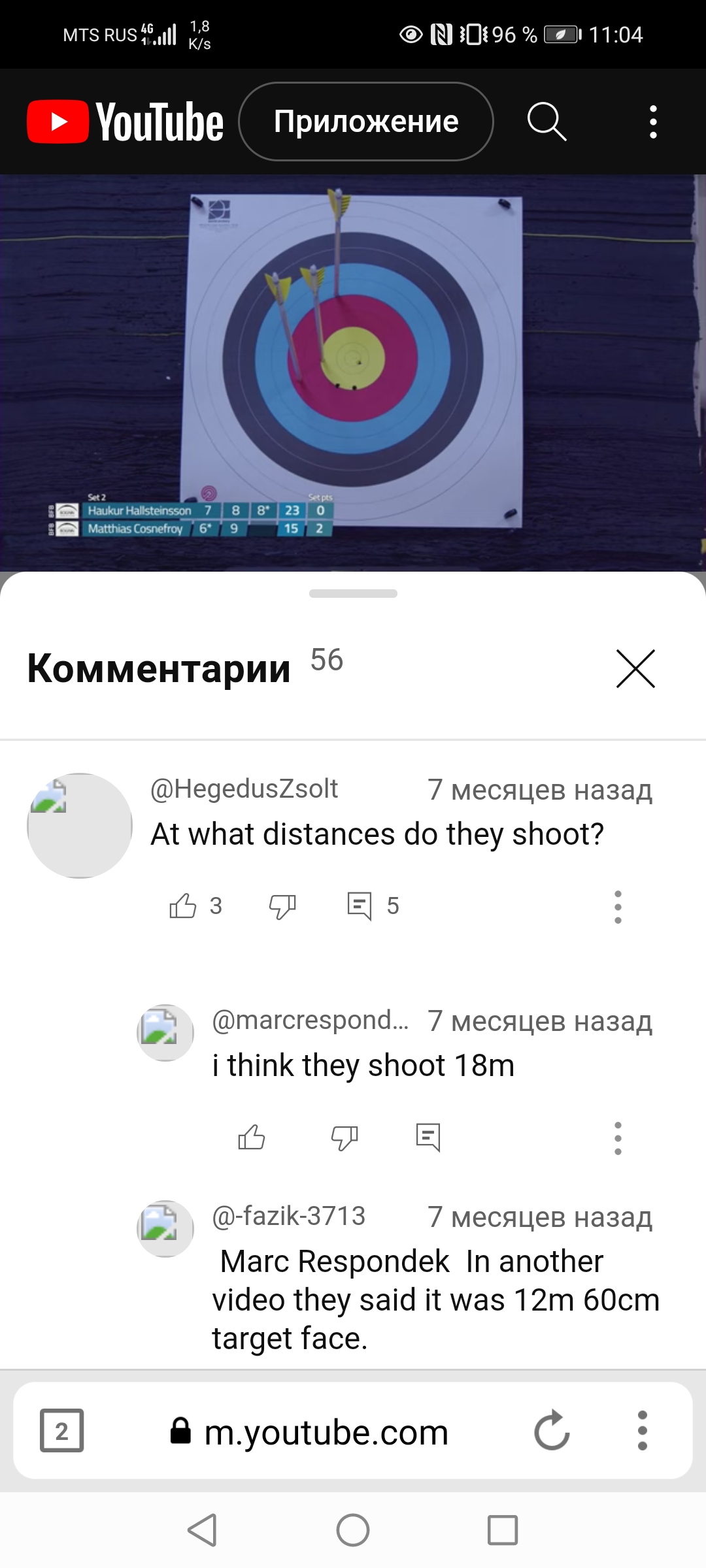
Task: Open the YouTube home logo
Action: tap(125, 122)
